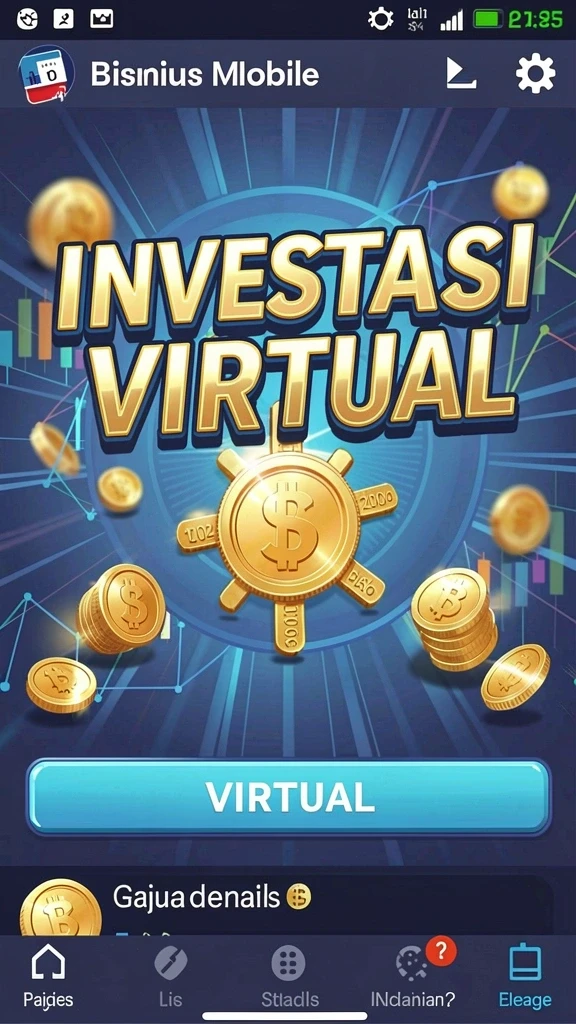Image resolution: width=576 pixels, height=1024 pixels.
Task: Tap the blue VIRTUAL button
Action: [x=289, y=797]
